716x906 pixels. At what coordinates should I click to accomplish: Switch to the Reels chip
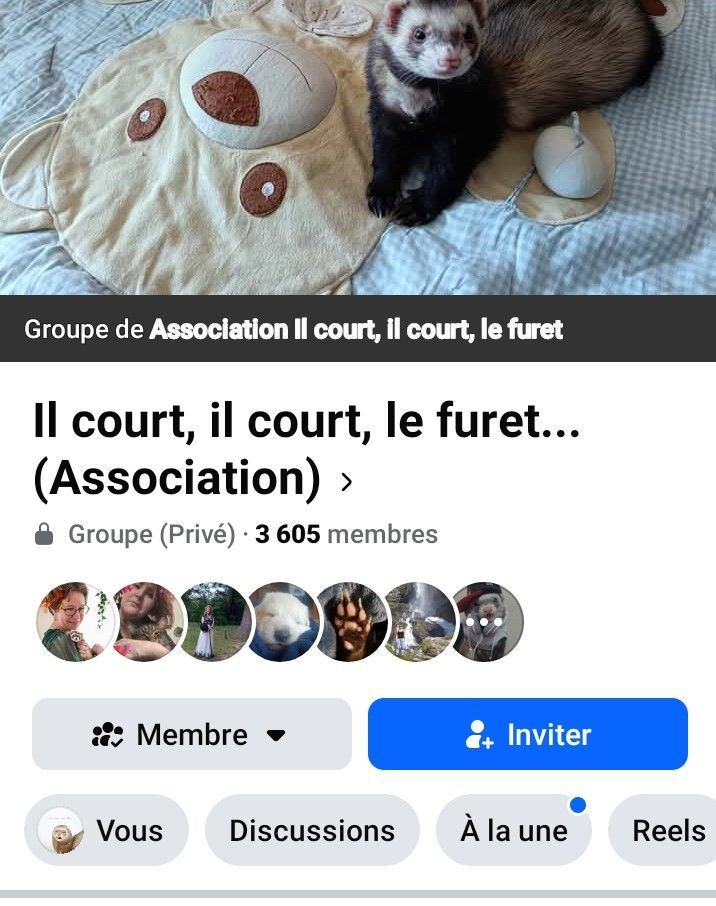click(x=667, y=830)
